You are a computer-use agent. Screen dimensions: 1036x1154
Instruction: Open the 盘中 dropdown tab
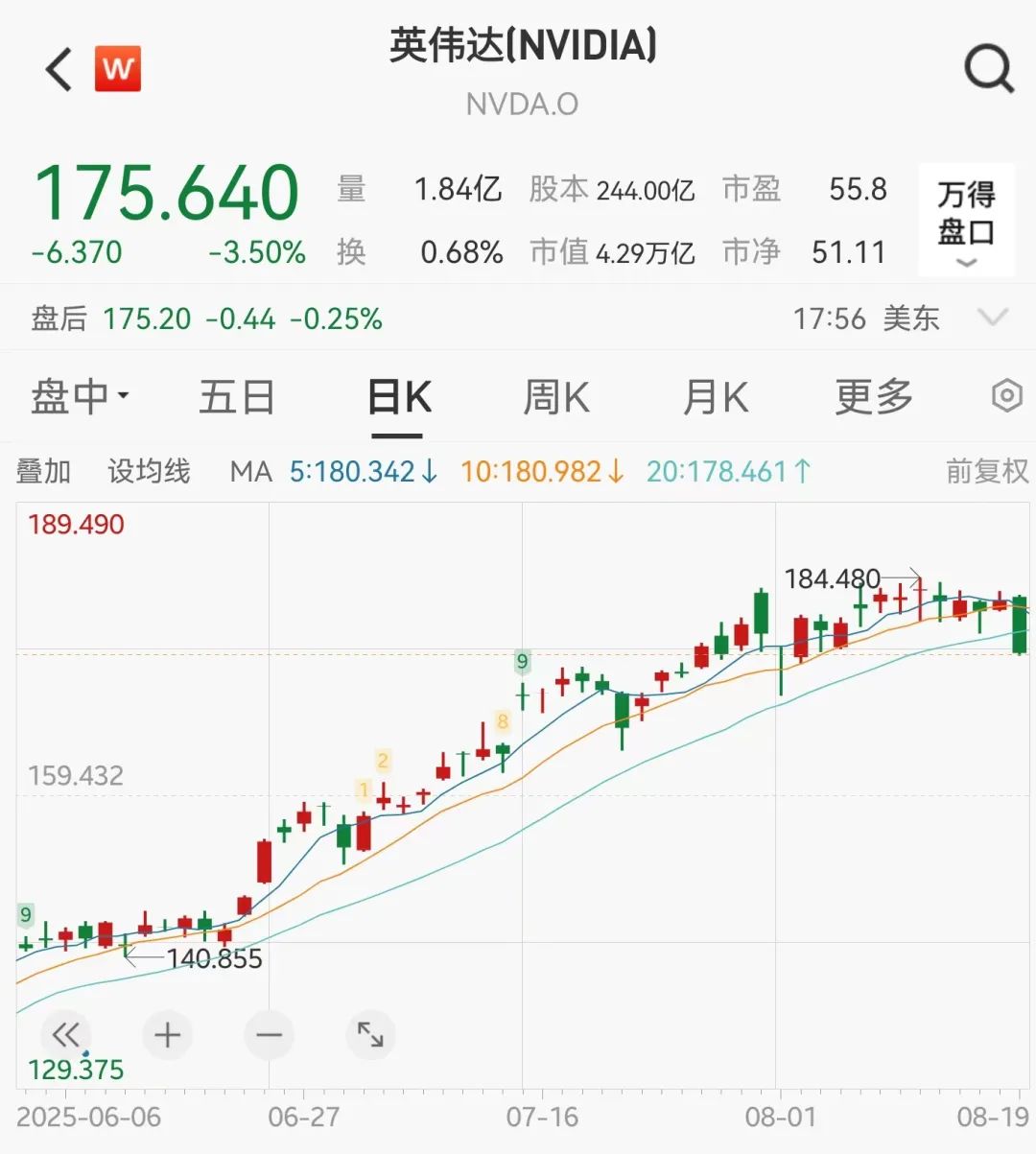click(81, 397)
